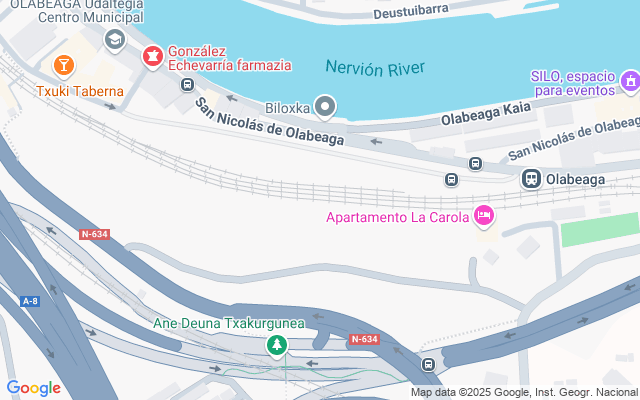
Task: View details for the Biloxka marker
Action: 325,106
